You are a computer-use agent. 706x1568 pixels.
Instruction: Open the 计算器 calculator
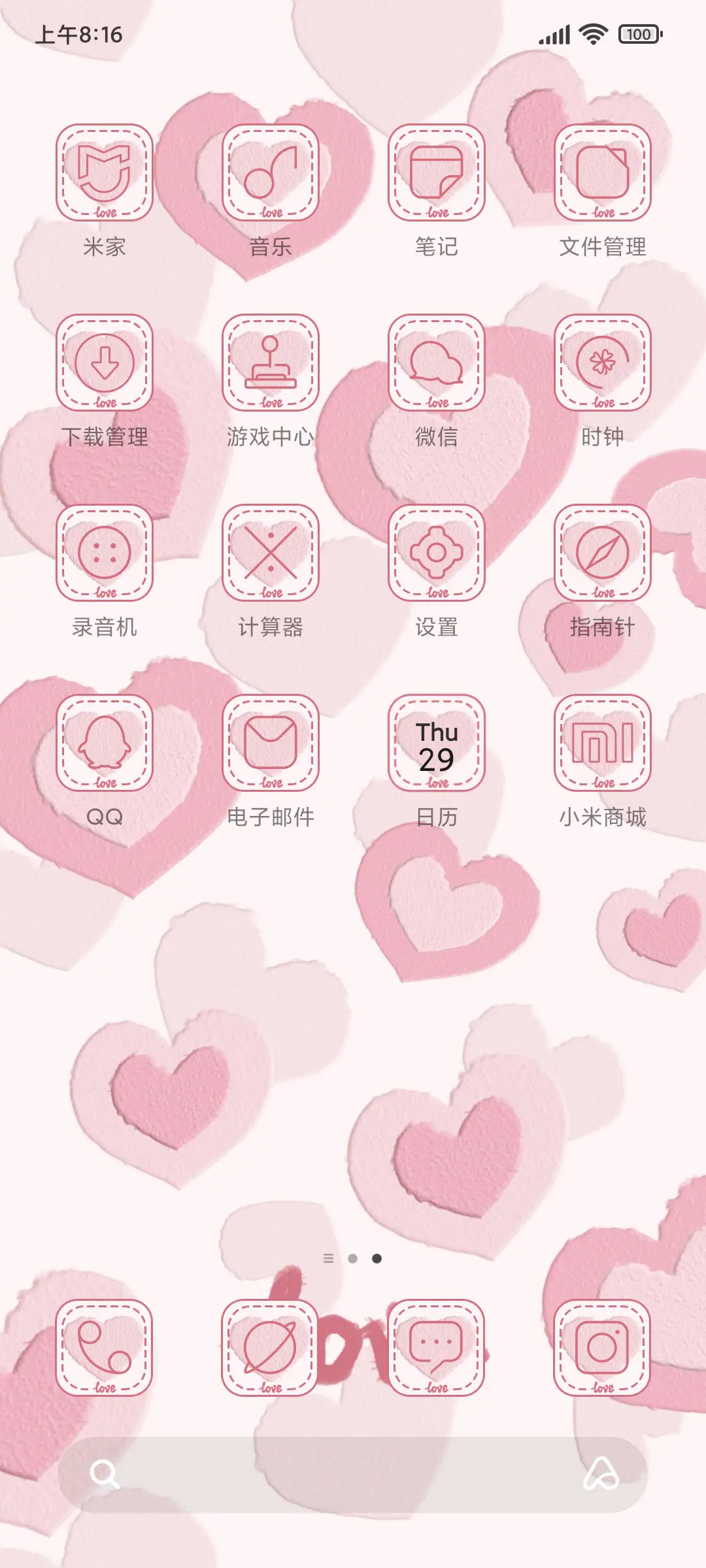pos(271,553)
